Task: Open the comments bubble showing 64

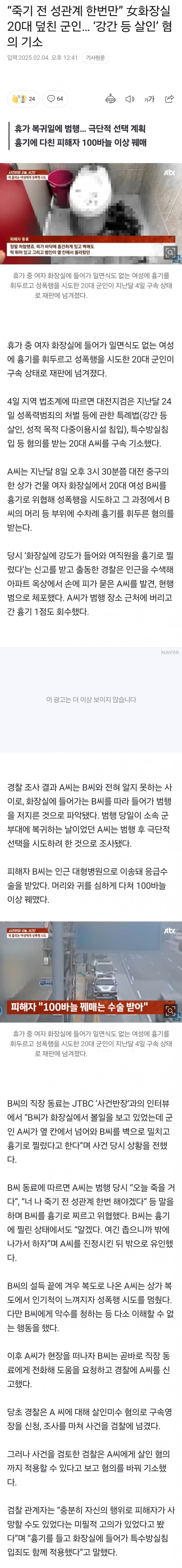Action: point(55,99)
